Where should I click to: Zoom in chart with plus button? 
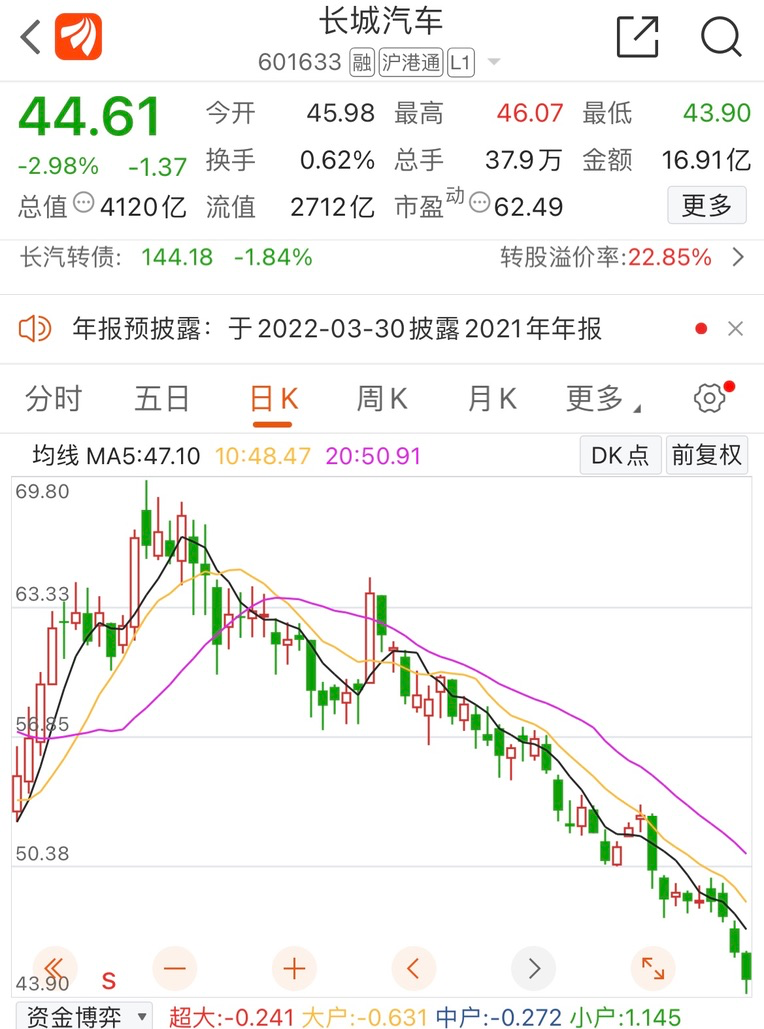pos(294,968)
